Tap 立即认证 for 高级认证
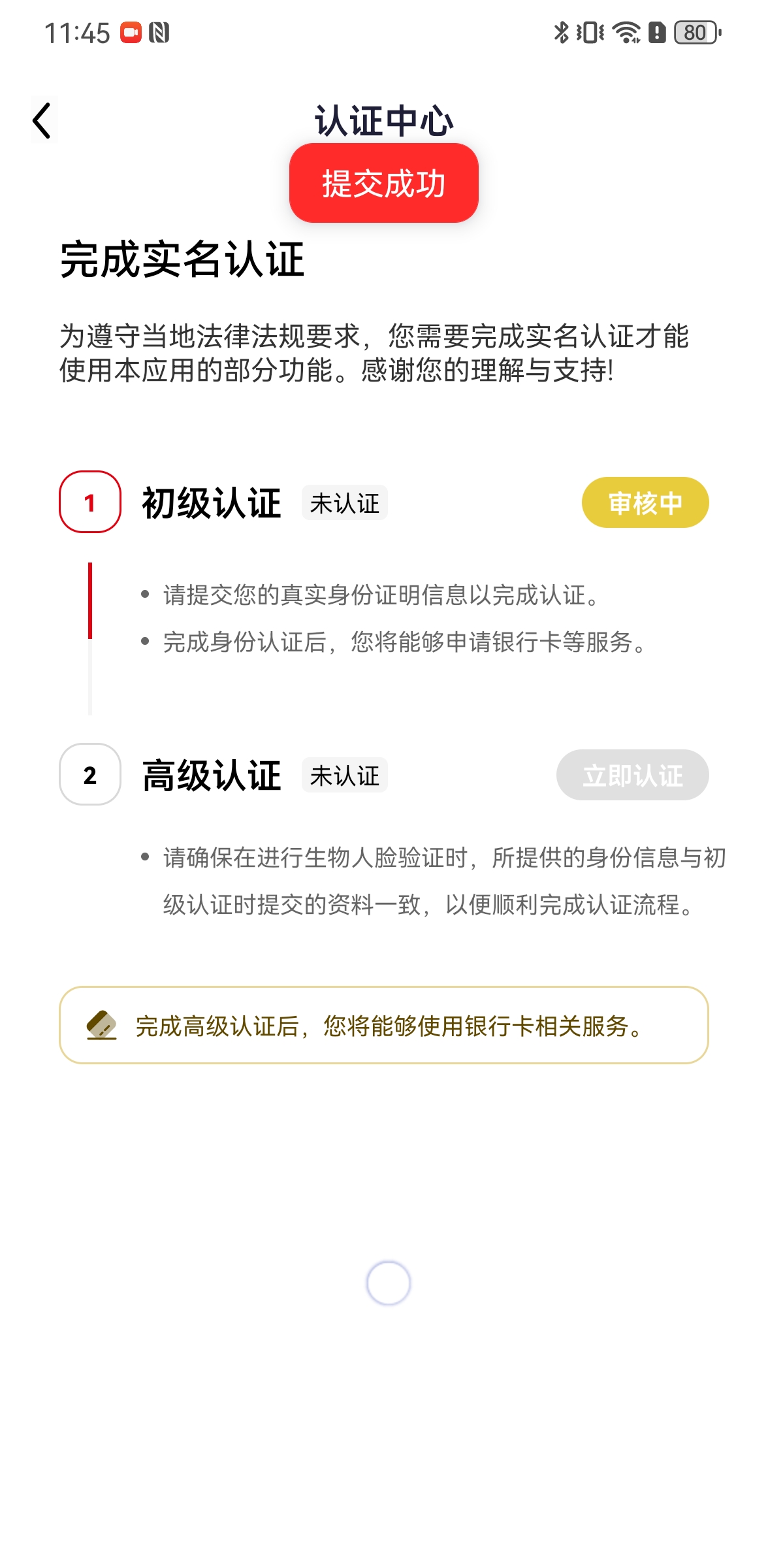 [x=632, y=775]
